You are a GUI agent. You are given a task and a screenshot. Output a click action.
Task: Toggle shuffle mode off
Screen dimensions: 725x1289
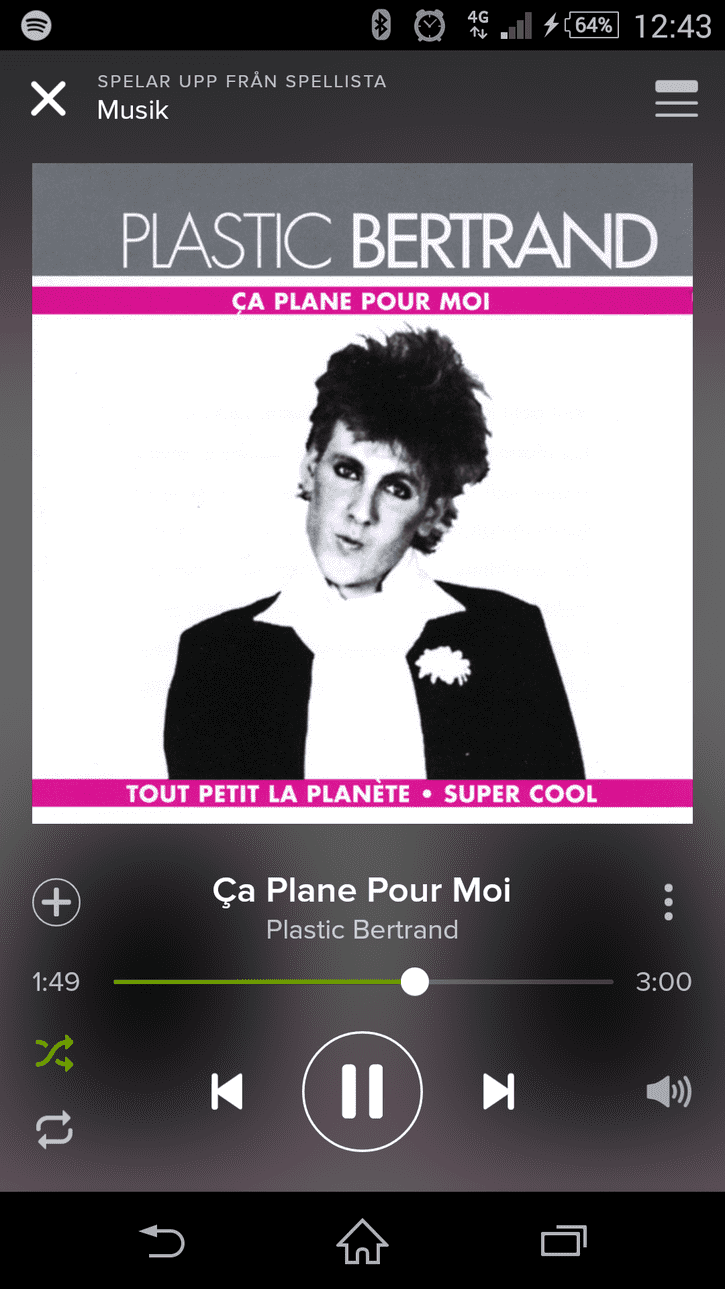click(54, 1054)
